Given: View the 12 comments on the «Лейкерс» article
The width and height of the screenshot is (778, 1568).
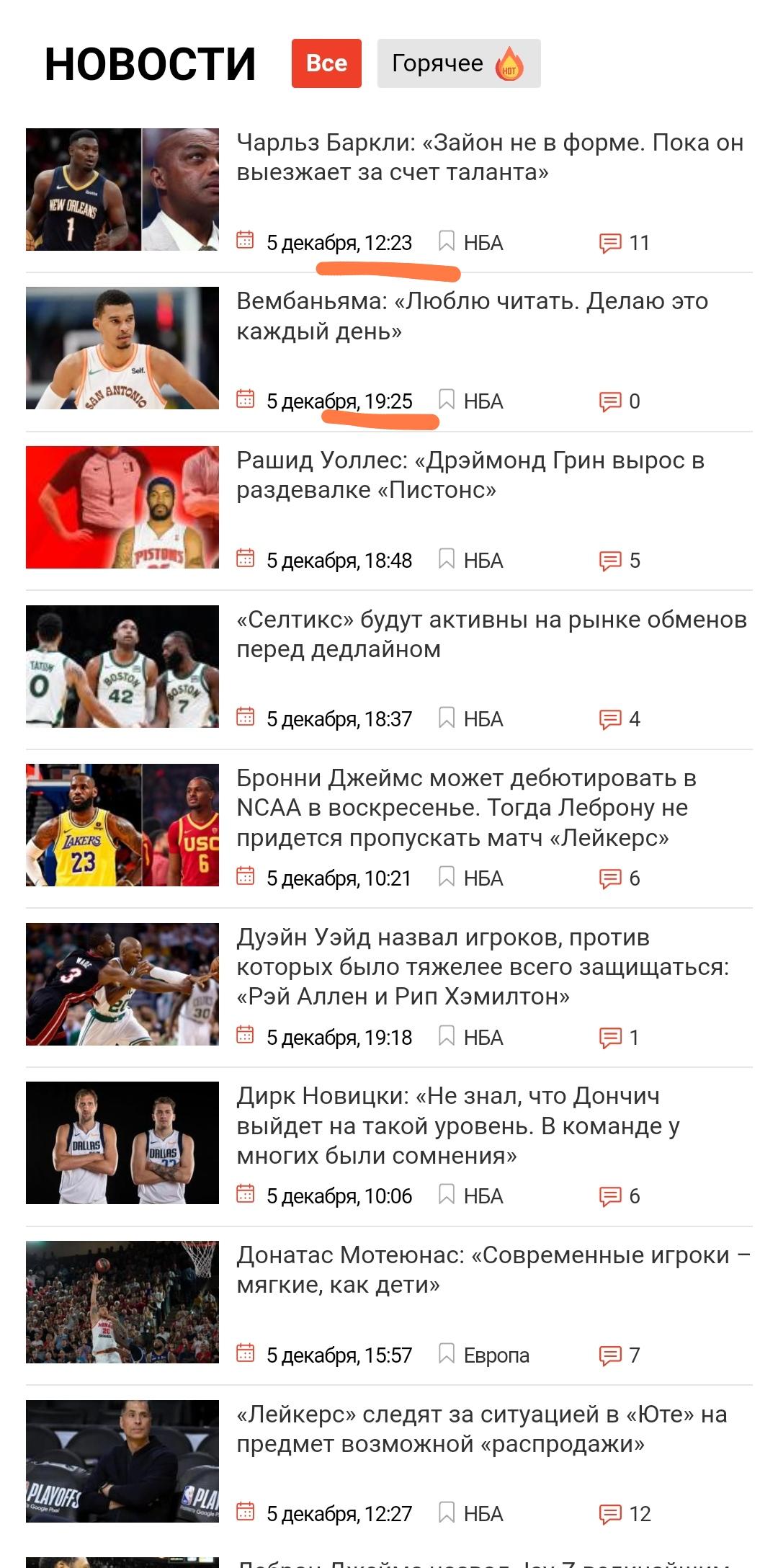Looking at the screenshot, I should [625, 1514].
